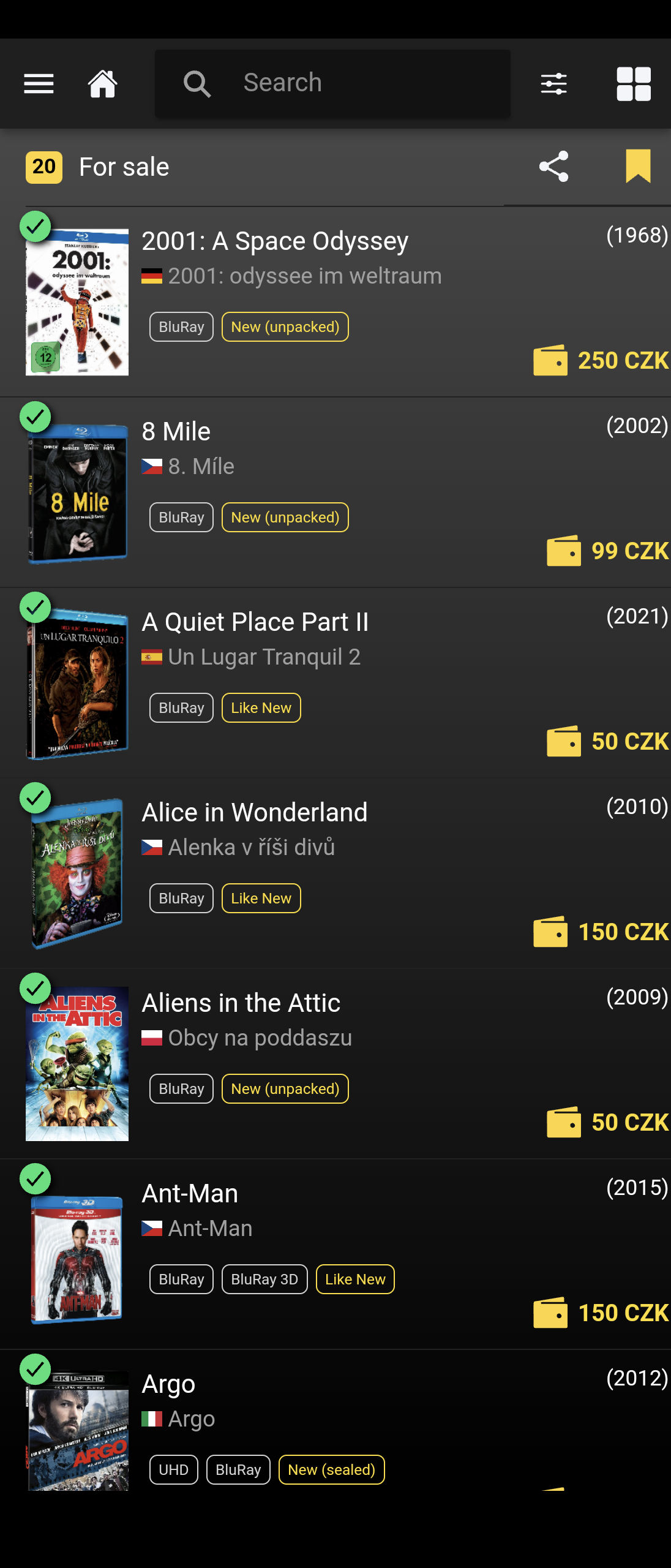
Task: Open the hamburger drawer menu
Action: point(39,83)
